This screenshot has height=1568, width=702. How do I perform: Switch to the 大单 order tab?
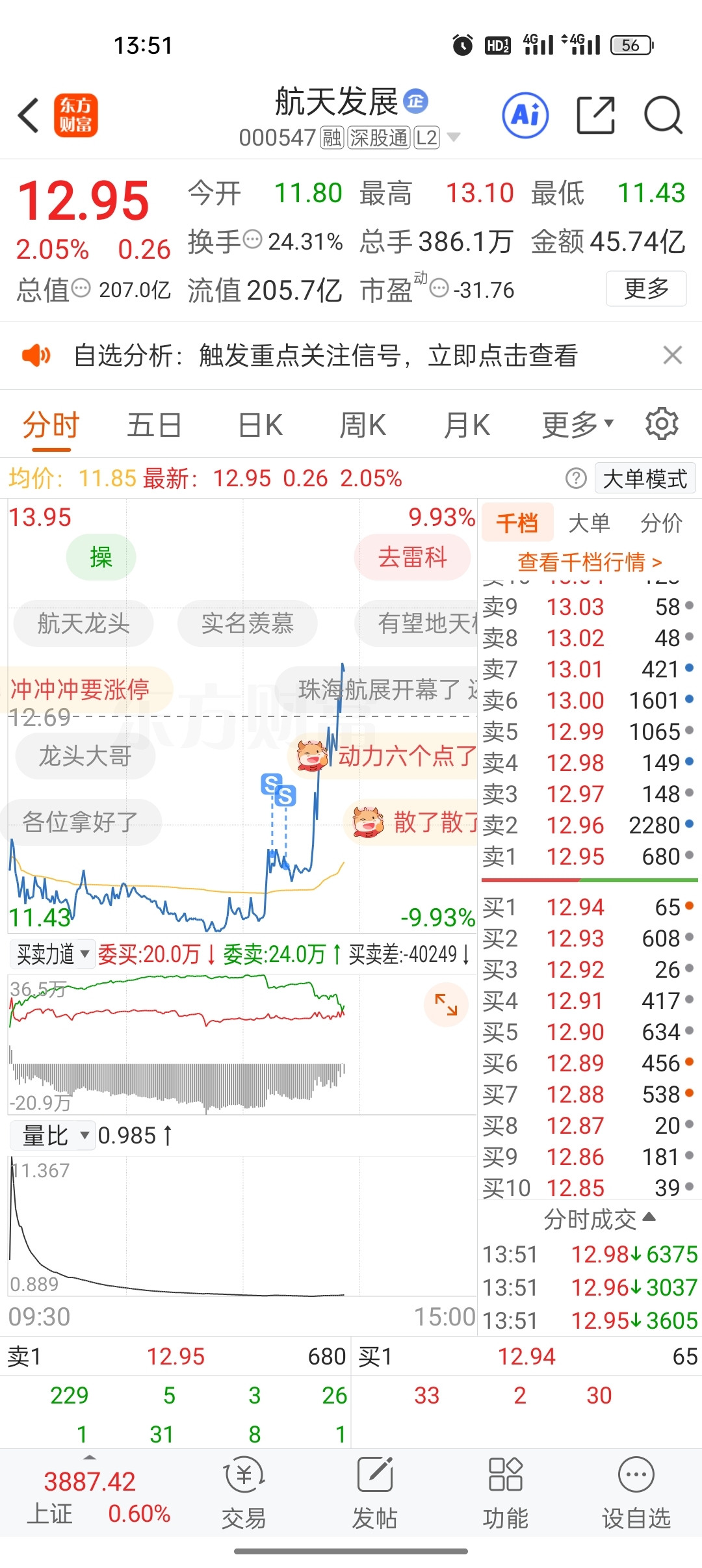tap(589, 523)
